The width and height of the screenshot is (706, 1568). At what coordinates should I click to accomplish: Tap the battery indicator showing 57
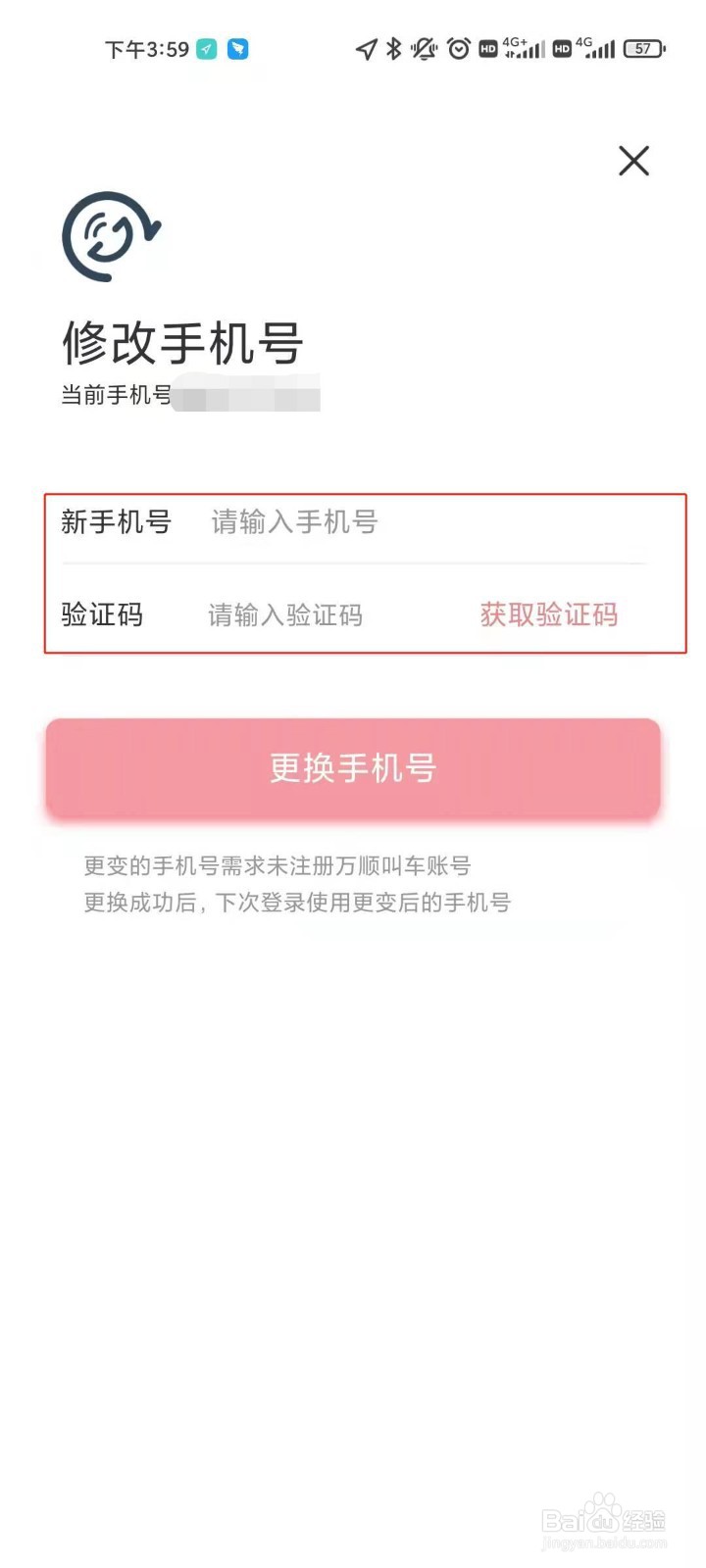pos(644,46)
